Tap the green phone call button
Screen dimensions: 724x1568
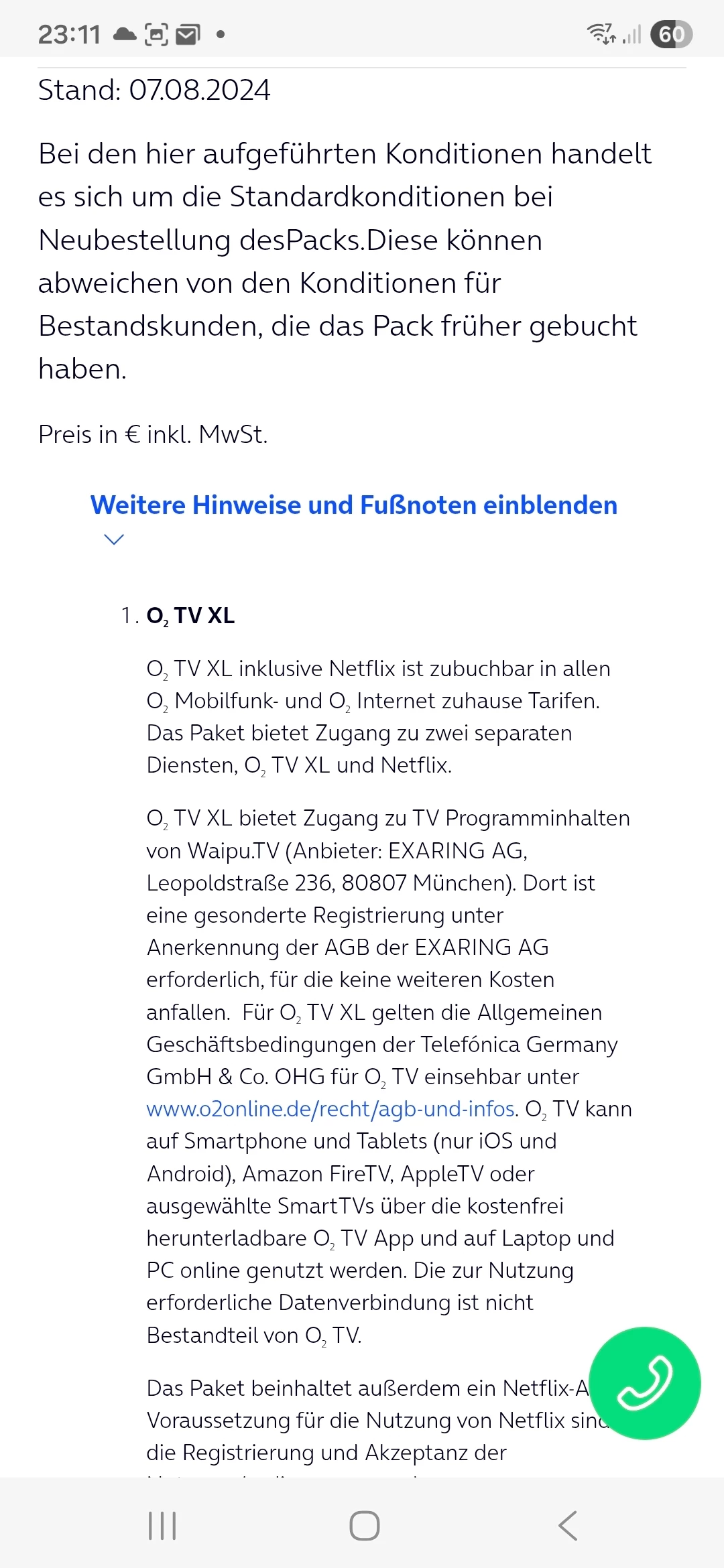point(644,1383)
